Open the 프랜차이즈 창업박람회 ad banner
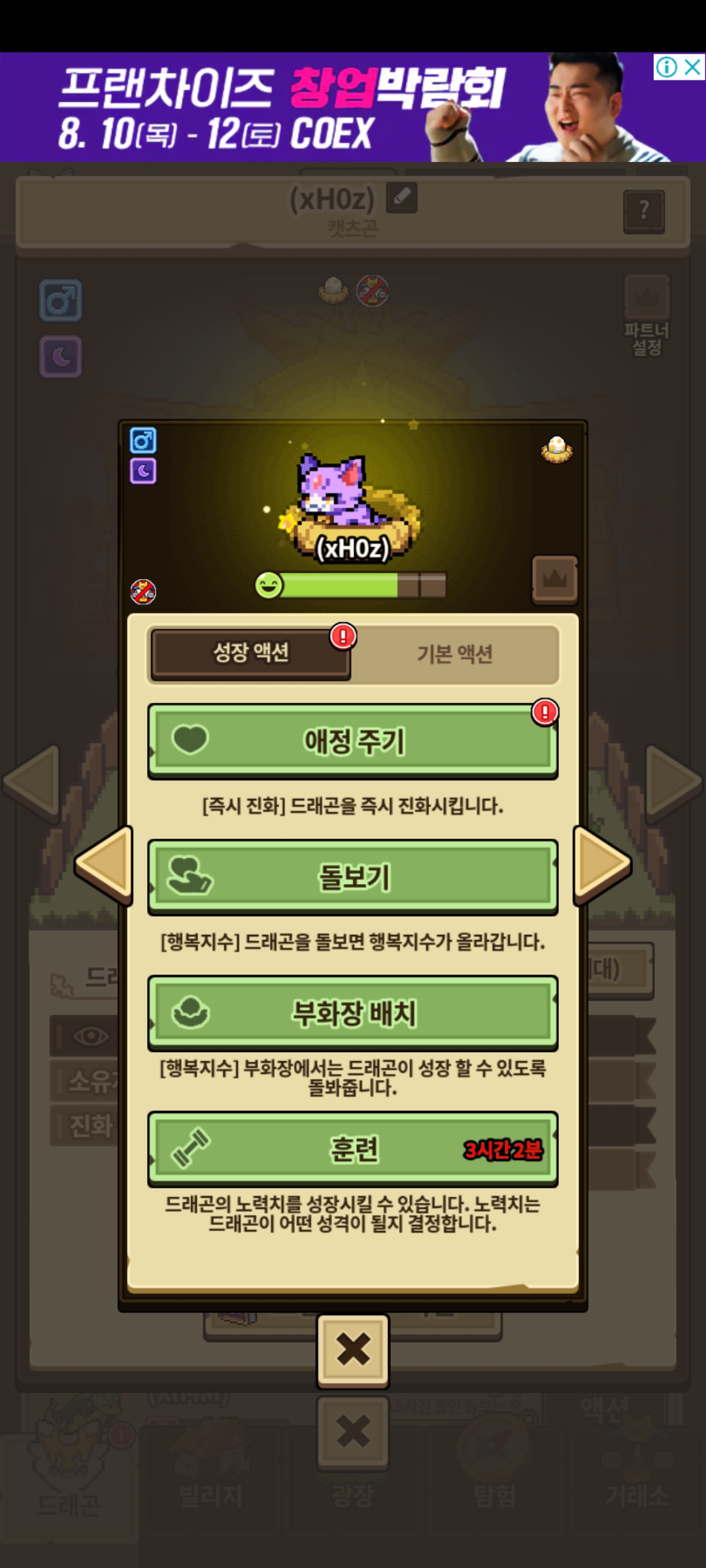Screen dimensions: 706x1568 [x=294, y=108]
